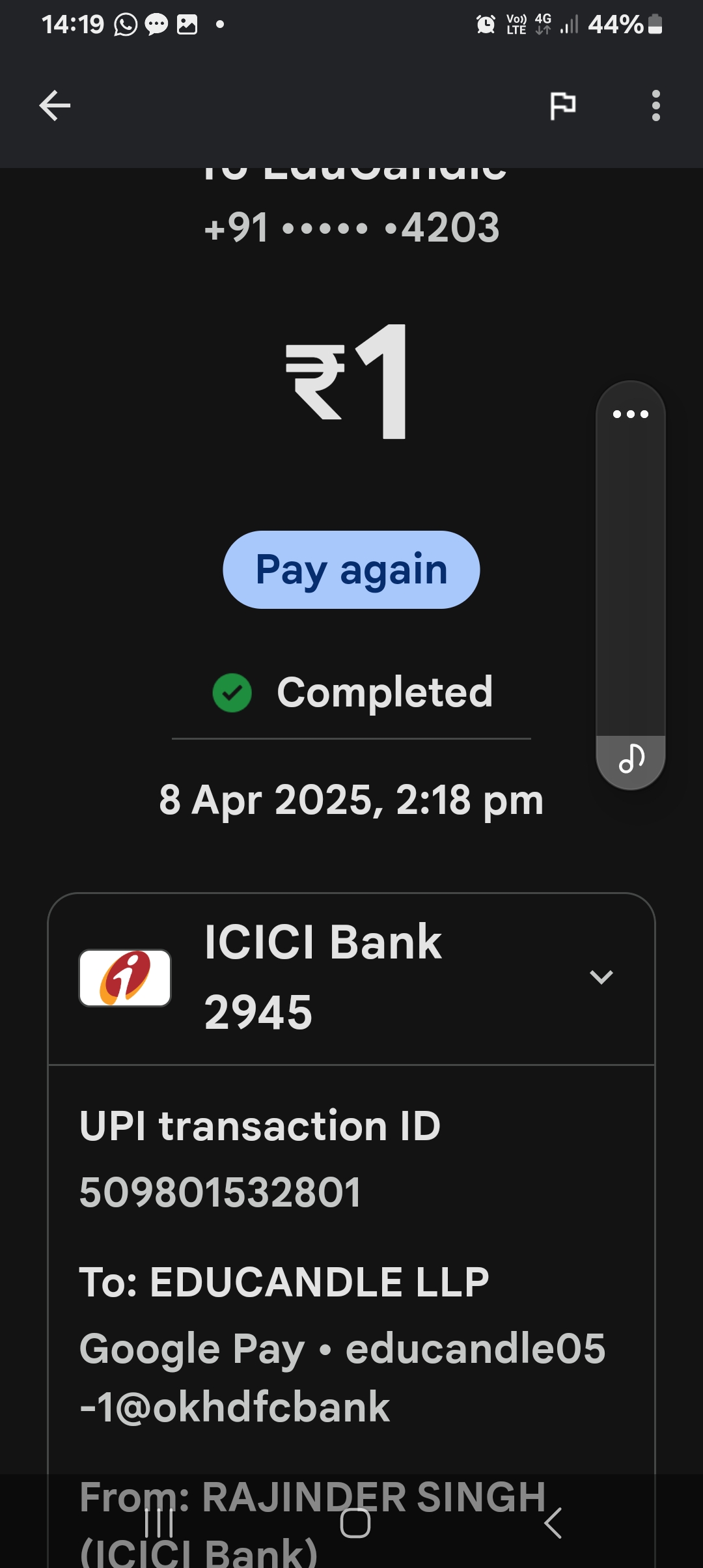Viewport: 703px width, 1568px height.
Task: Tap the Pay again button
Action: click(351, 570)
